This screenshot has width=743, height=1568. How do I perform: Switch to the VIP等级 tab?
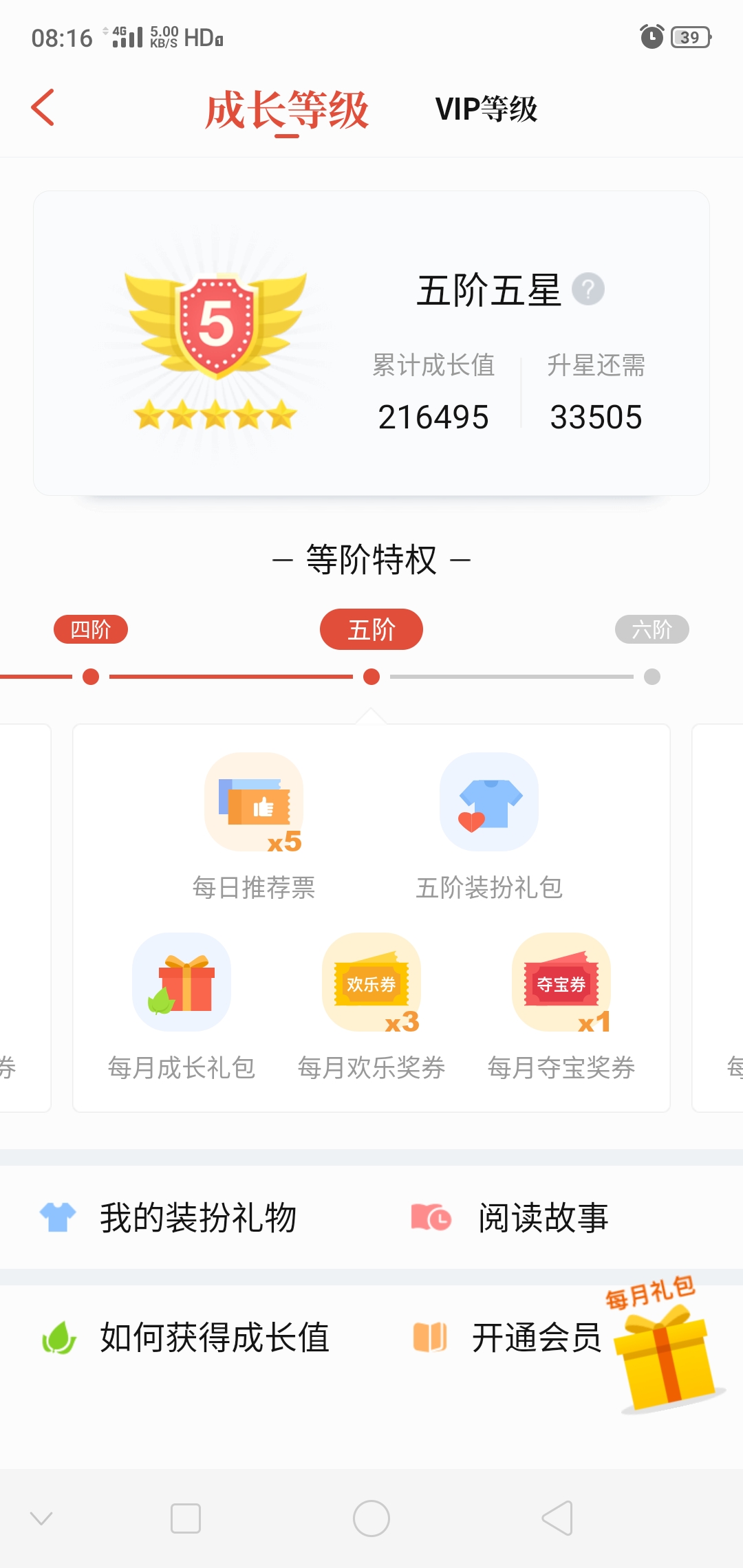(486, 109)
